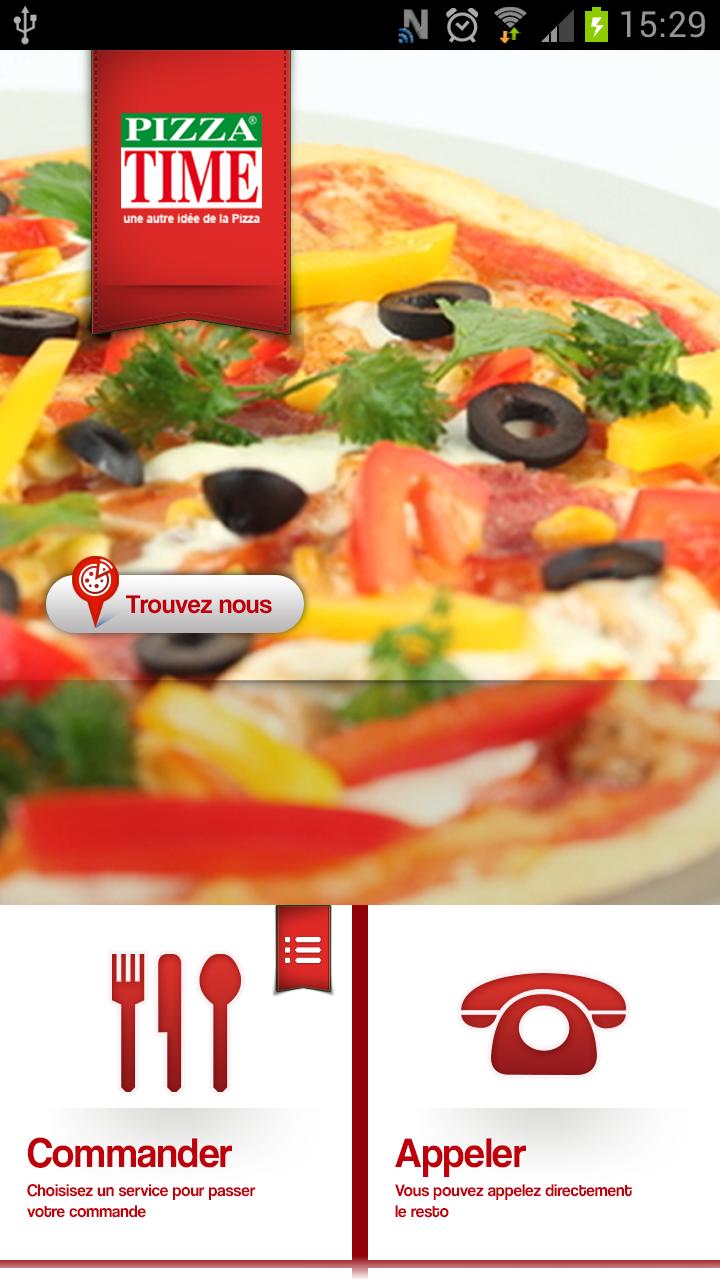720x1280 pixels.
Task: Click the Appeler tile heading
Action: coord(460,1153)
